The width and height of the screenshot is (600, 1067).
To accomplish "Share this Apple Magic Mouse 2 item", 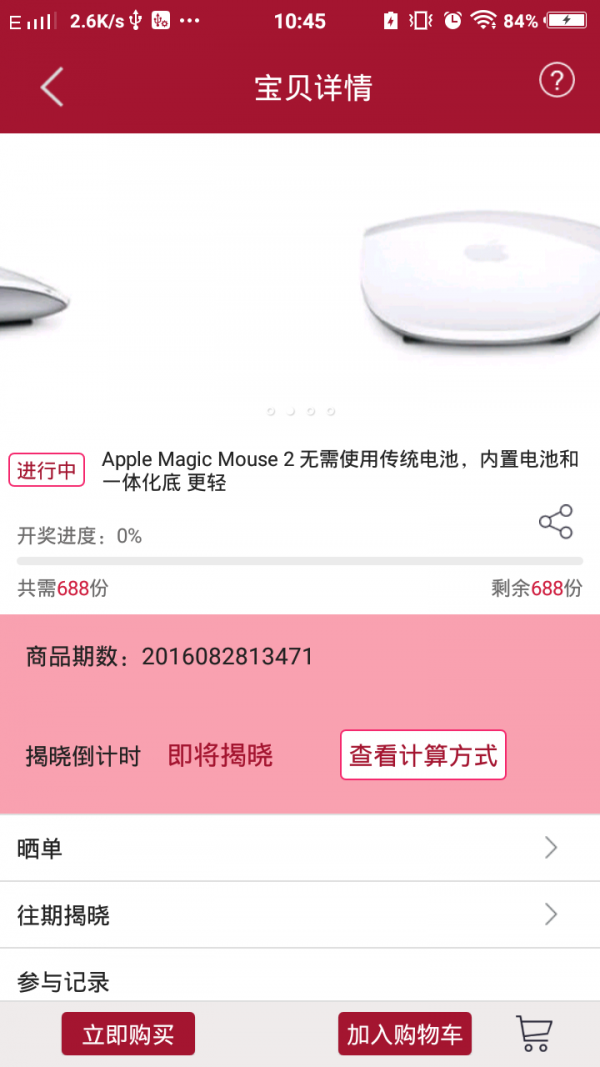I will coord(555,522).
